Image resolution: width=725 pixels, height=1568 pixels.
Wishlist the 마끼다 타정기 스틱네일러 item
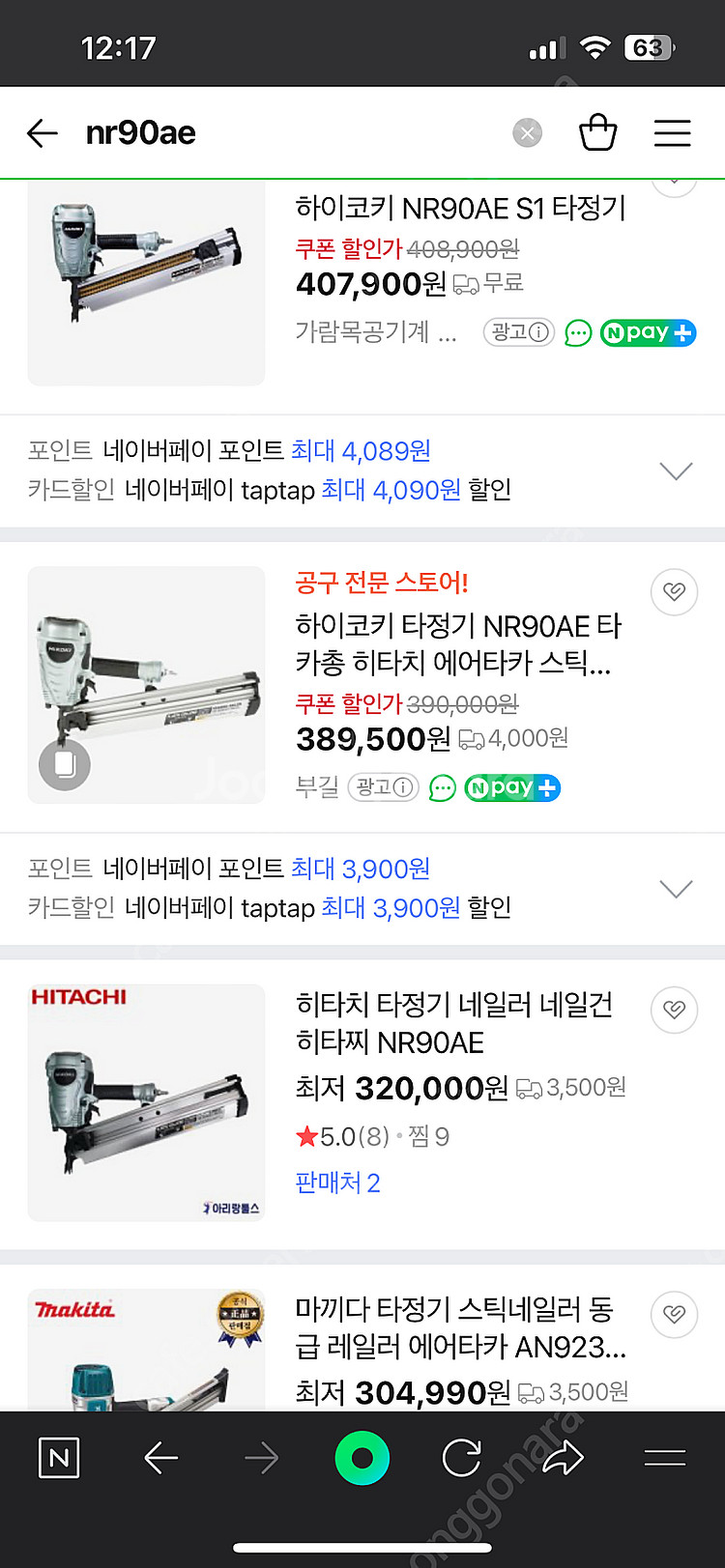(674, 1314)
